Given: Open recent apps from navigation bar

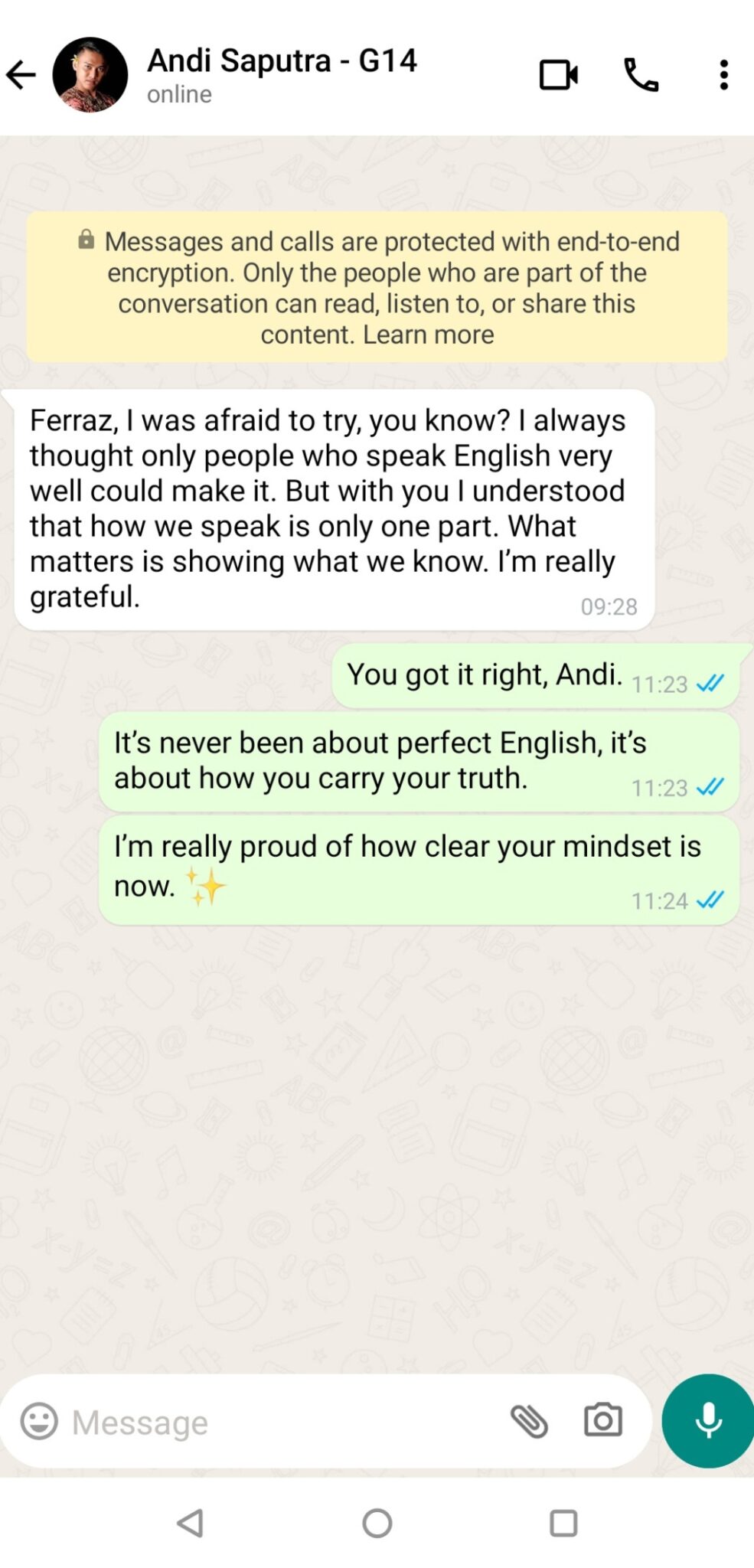Looking at the screenshot, I should pos(563,1524).
